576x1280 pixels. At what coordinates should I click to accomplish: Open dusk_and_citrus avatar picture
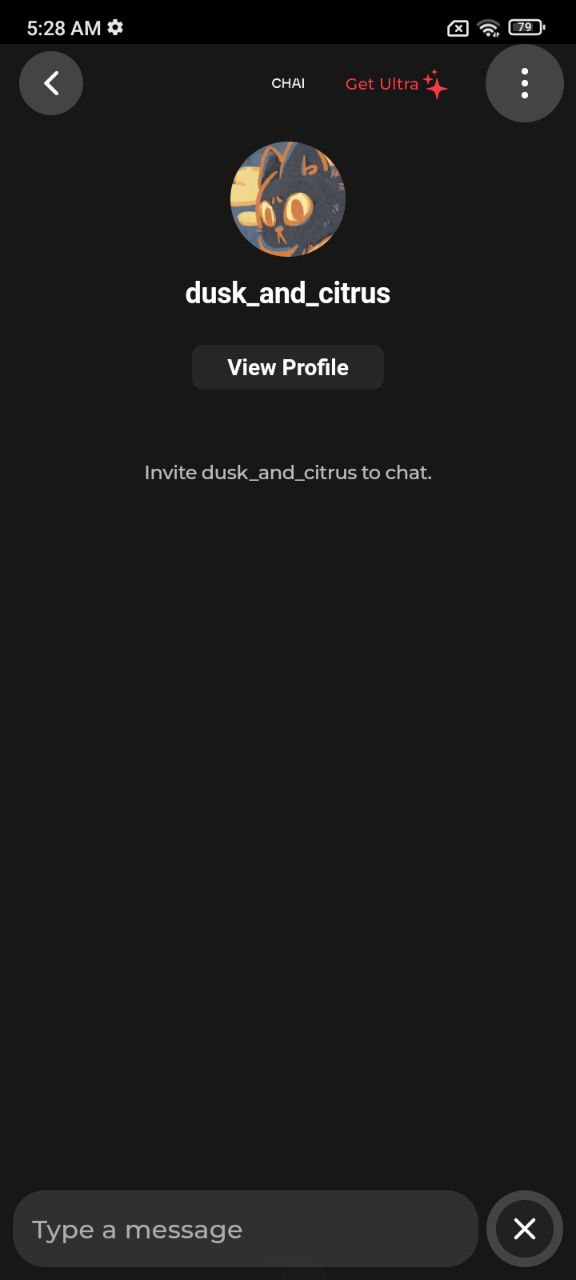(x=288, y=199)
